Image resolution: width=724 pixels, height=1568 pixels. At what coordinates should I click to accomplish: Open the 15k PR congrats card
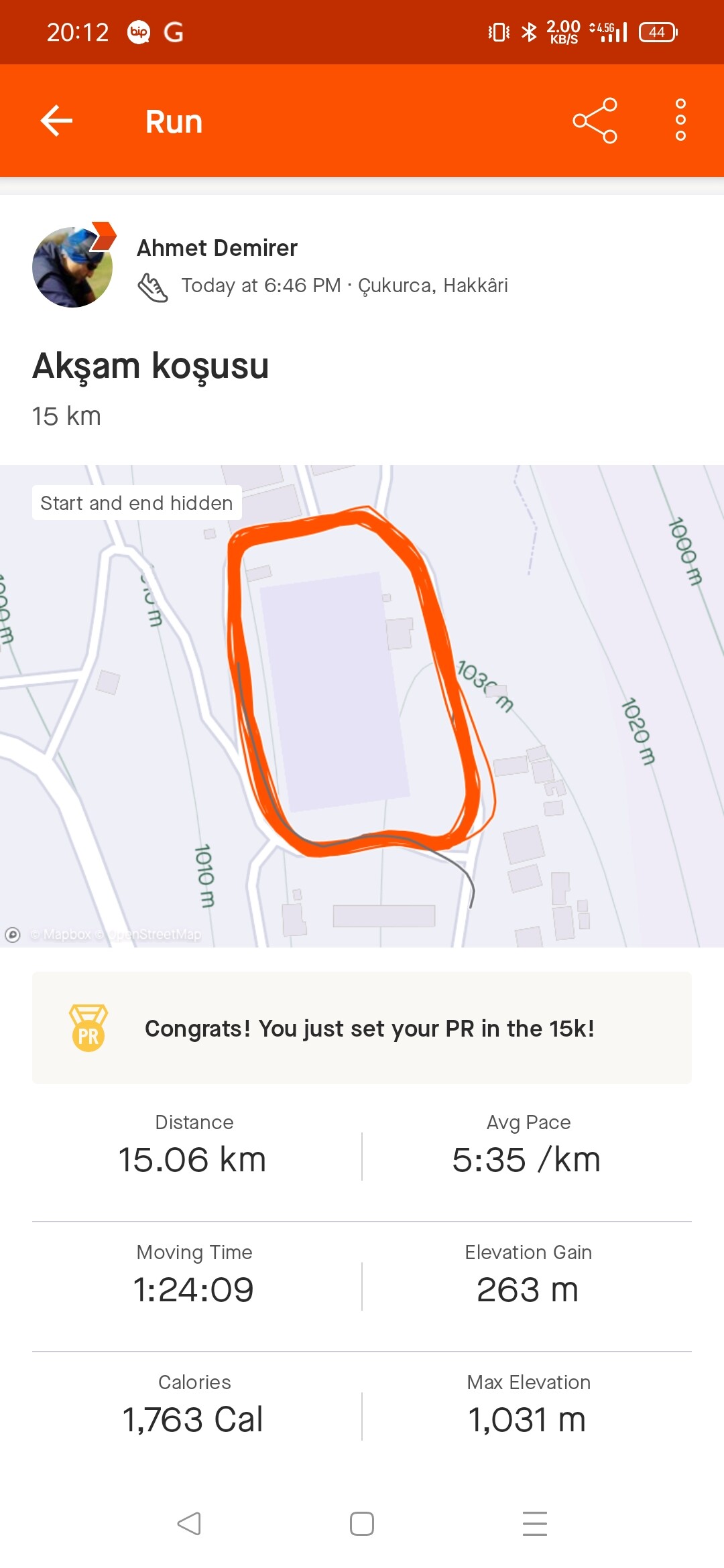pyautogui.click(x=362, y=1028)
